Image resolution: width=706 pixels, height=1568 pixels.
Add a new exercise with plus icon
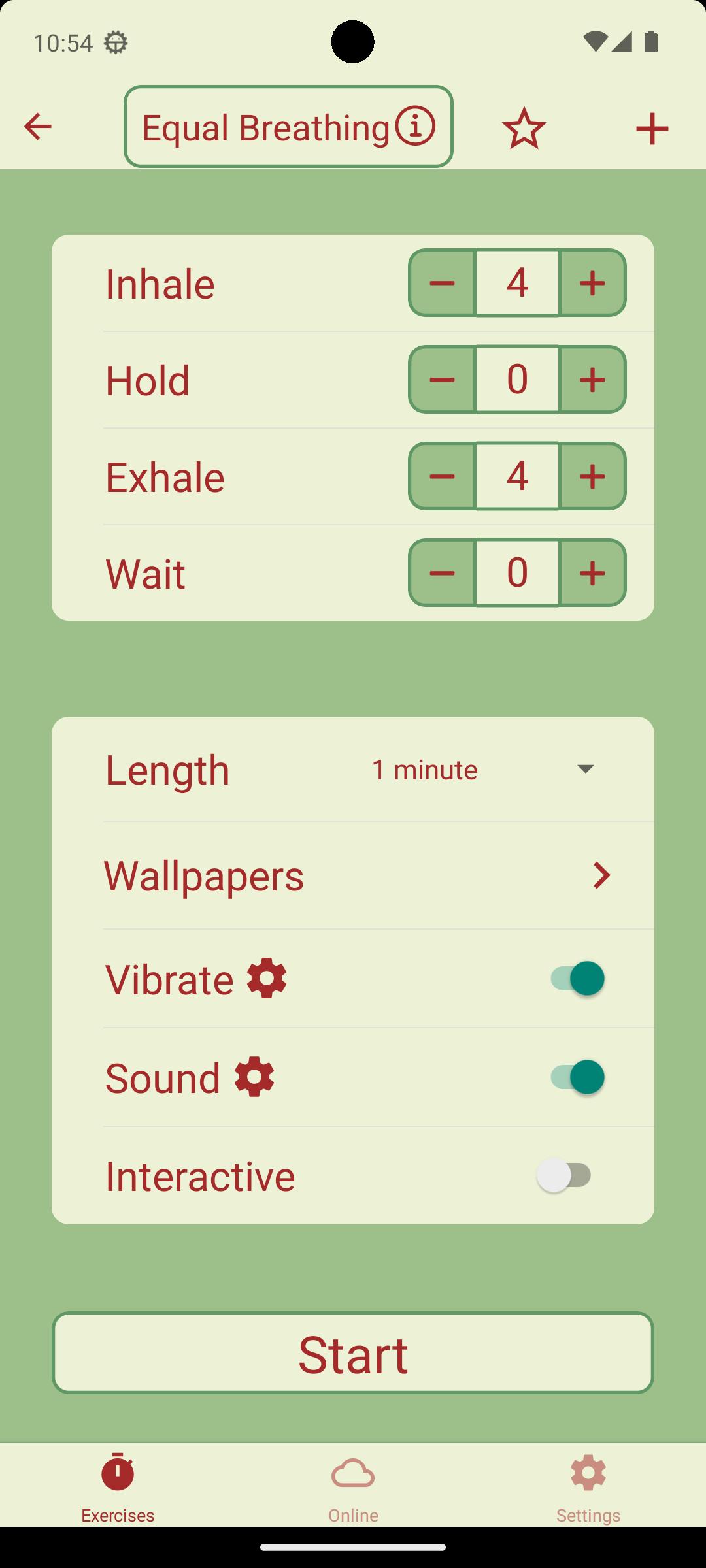[652, 128]
